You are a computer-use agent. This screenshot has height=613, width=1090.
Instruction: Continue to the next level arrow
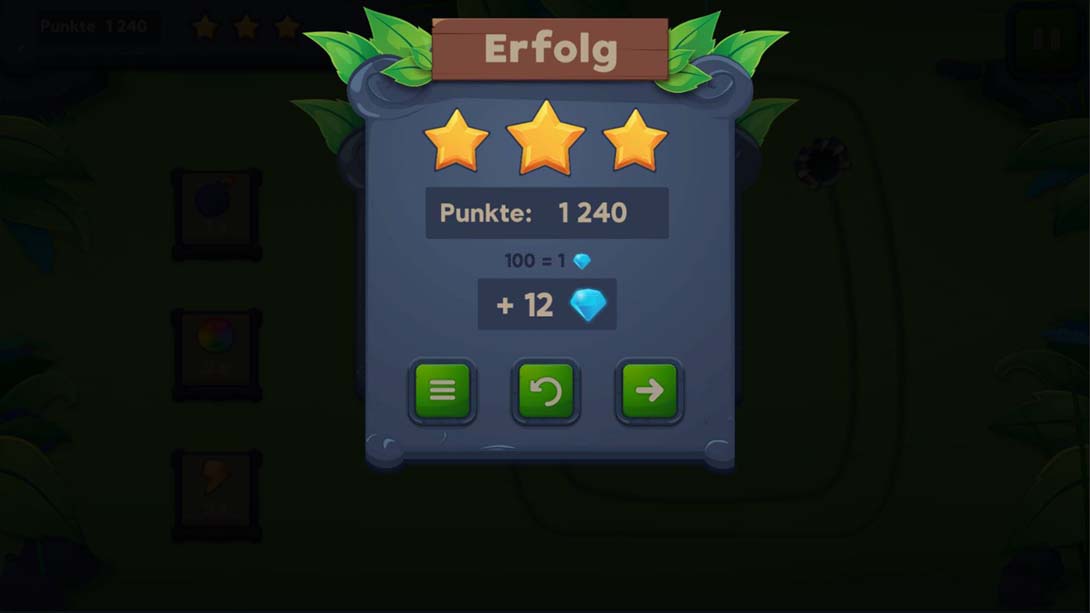649,390
